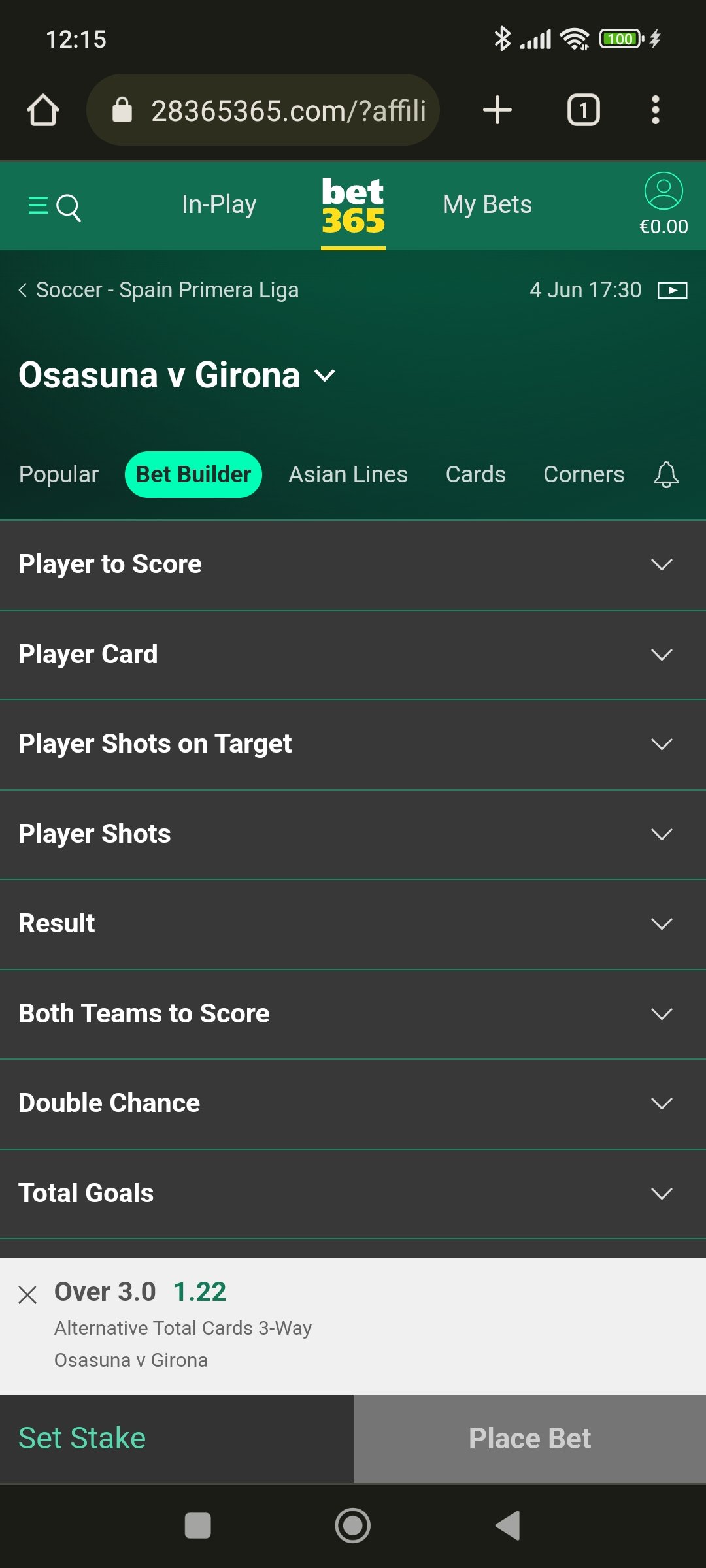Open My Bets

coord(487,204)
